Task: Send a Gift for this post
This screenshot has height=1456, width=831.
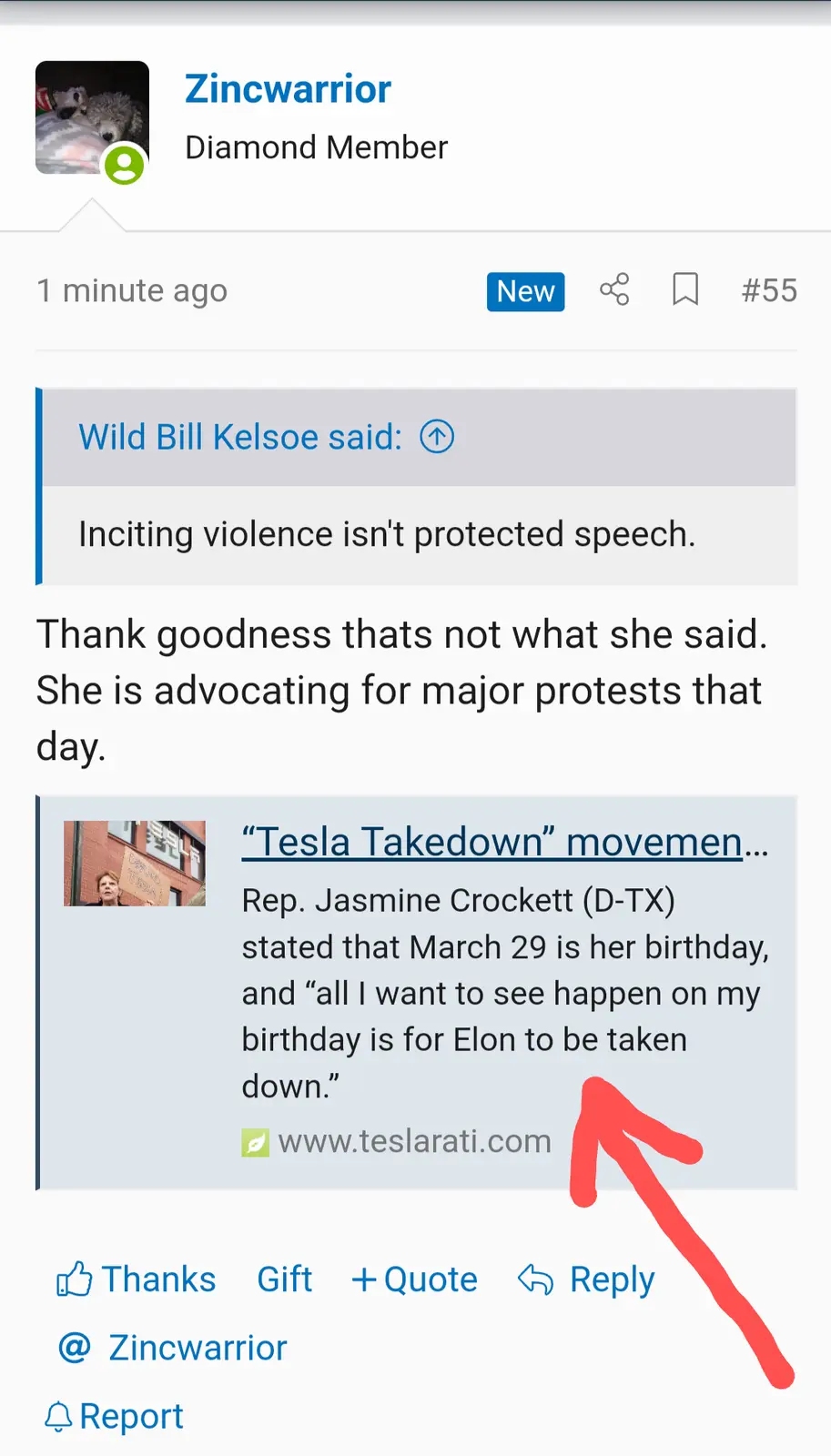Action: [284, 1279]
